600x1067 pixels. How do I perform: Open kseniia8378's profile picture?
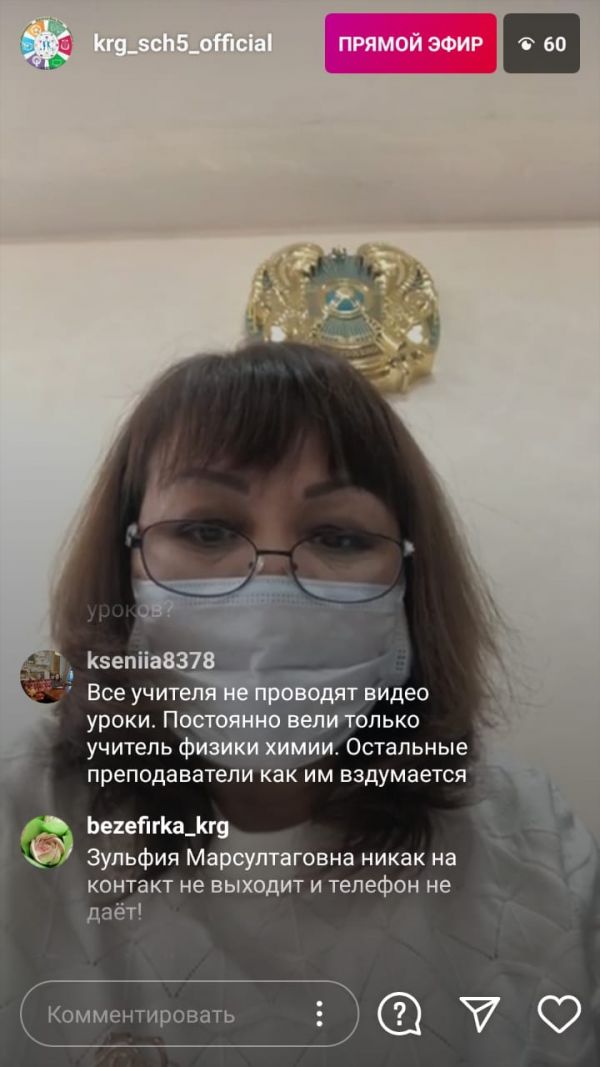tap(46, 676)
